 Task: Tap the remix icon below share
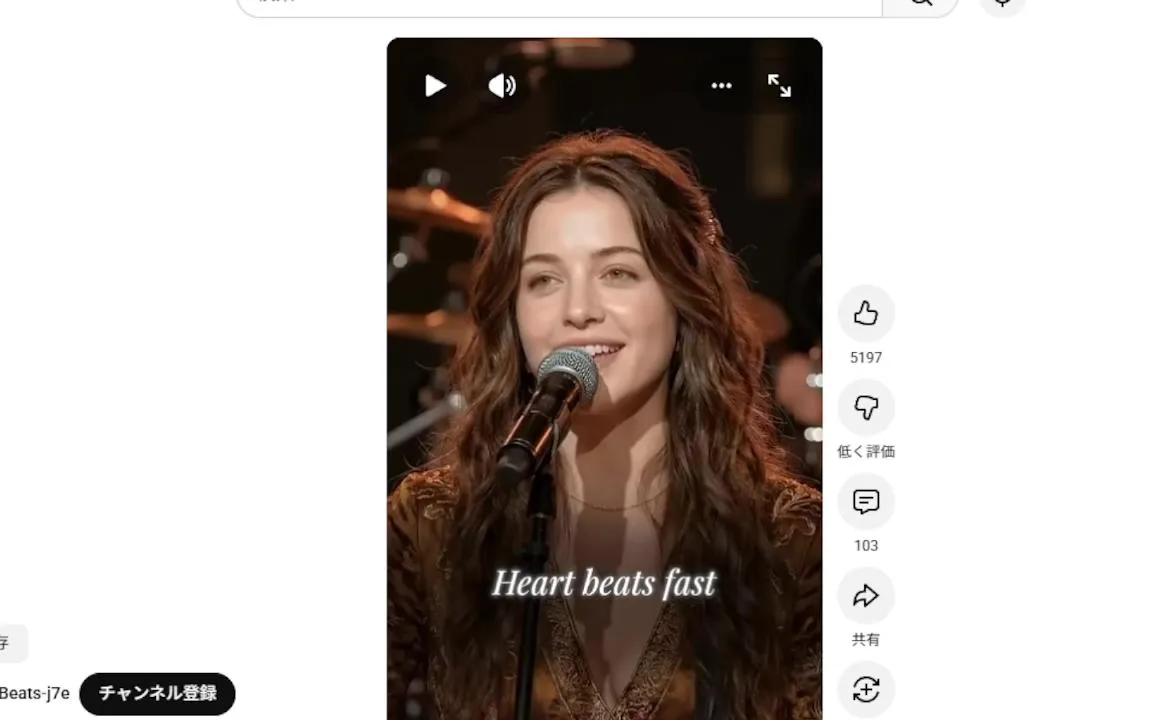pos(865,689)
